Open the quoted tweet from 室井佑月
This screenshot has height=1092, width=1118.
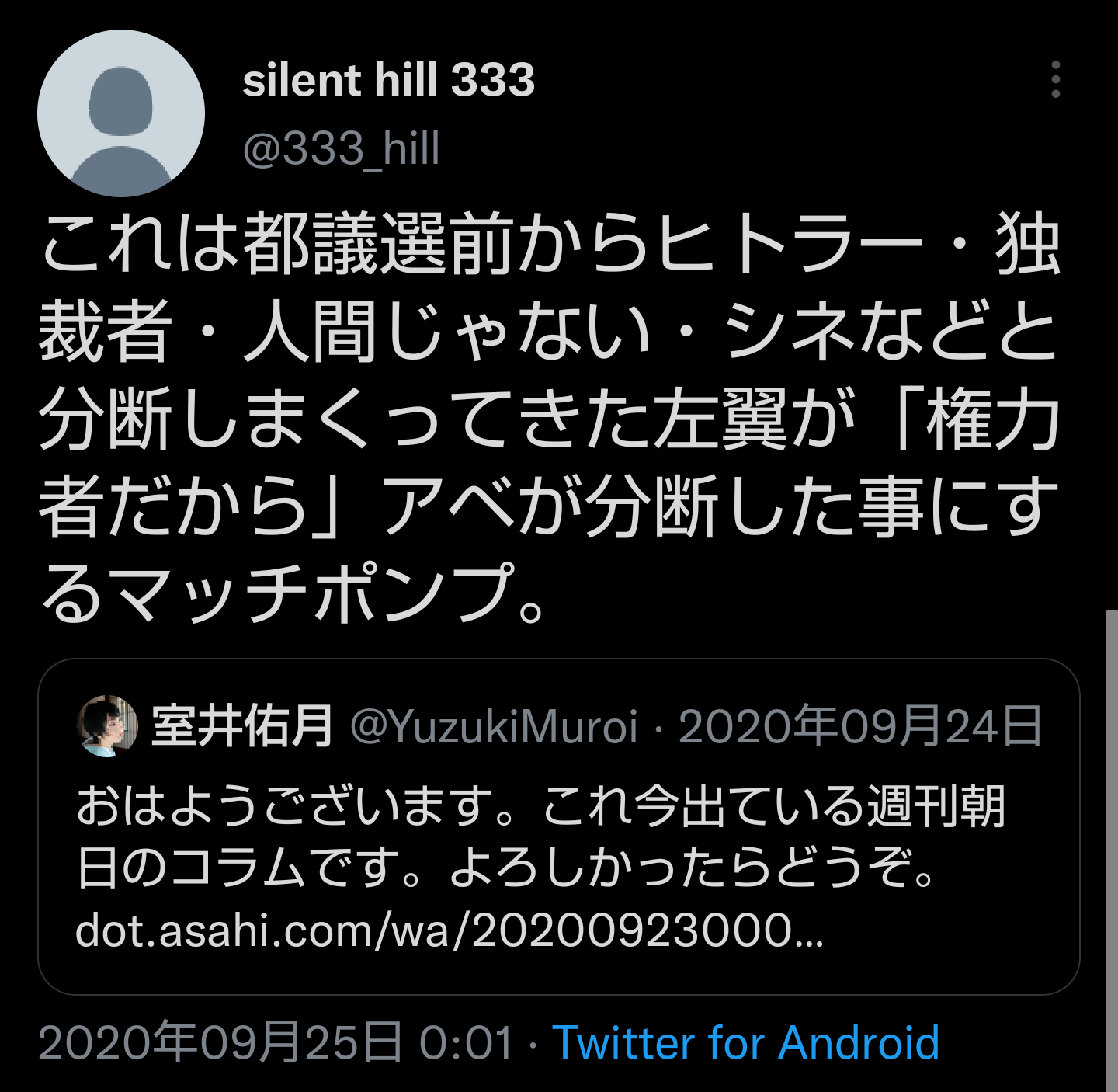(x=558, y=826)
